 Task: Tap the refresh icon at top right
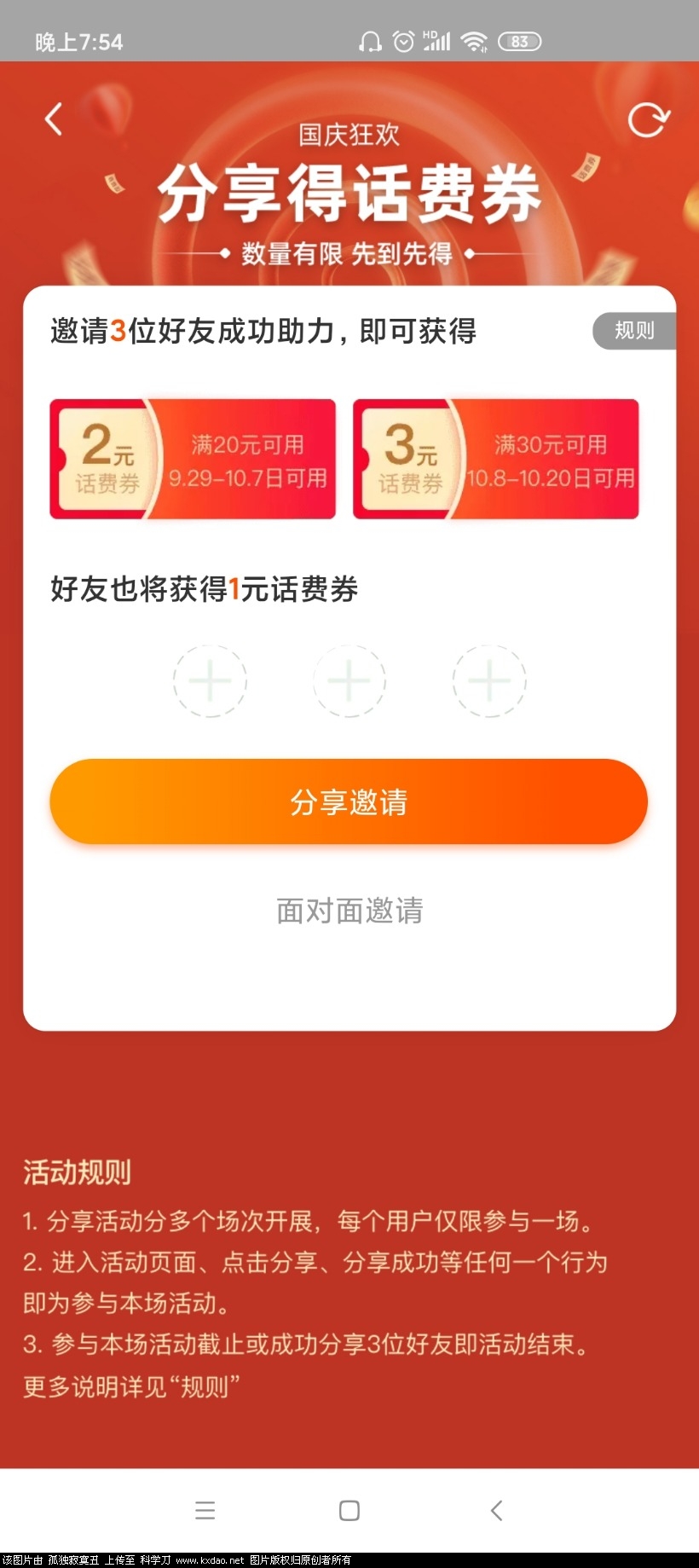pos(648,119)
